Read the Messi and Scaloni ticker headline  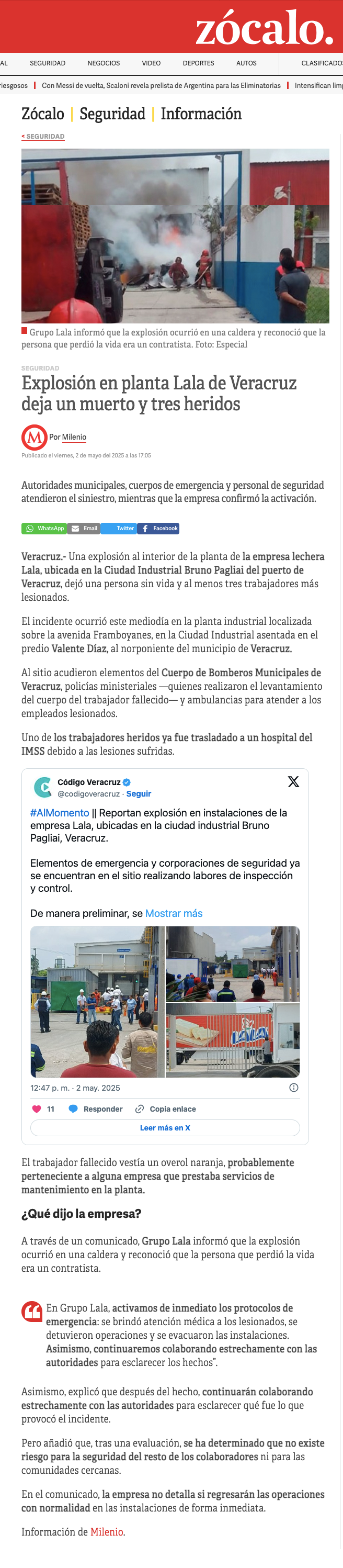(x=161, y=86)
